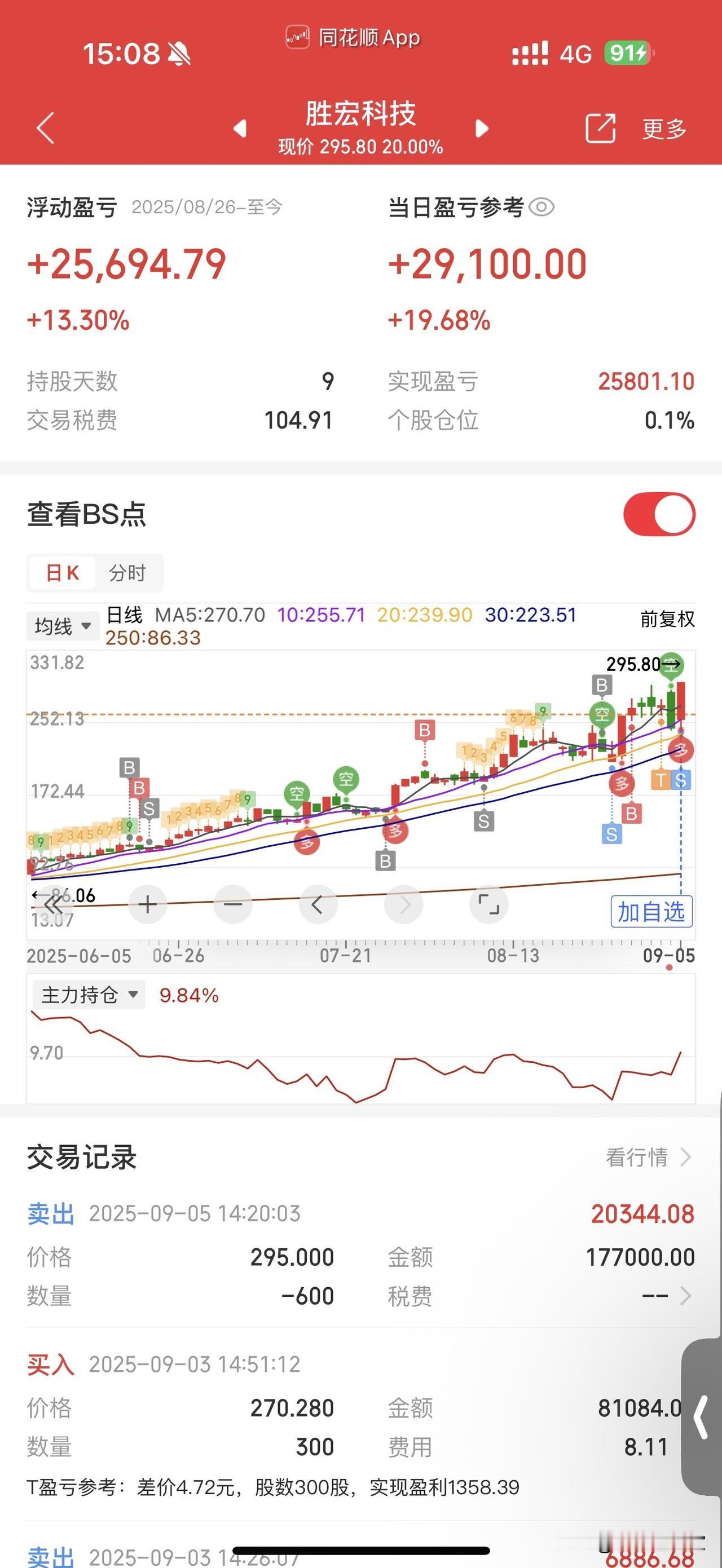Turn off the 查看BS点 switch
The width and height of the screenshot is (722, 1568).
tap(659, 514)
